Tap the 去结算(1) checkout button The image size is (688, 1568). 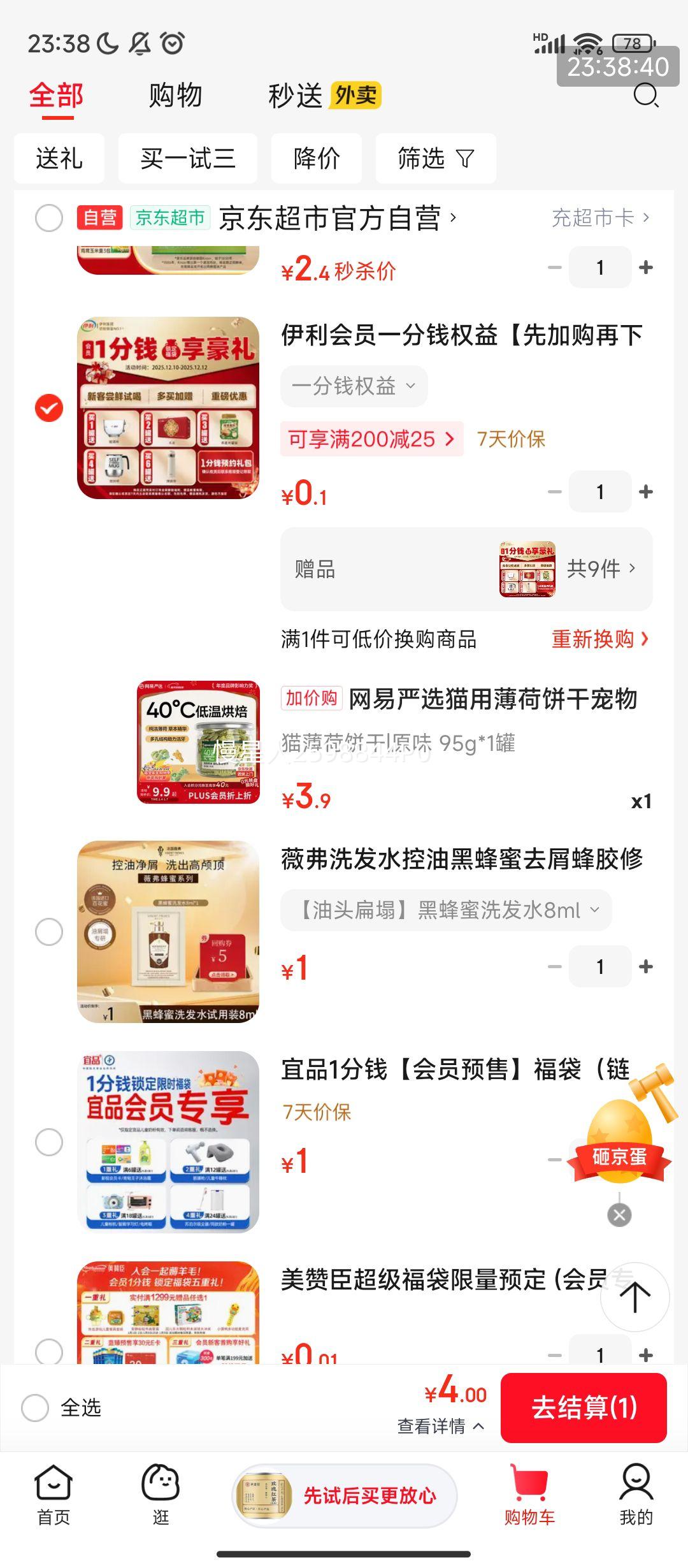(x=584, y=1407)
